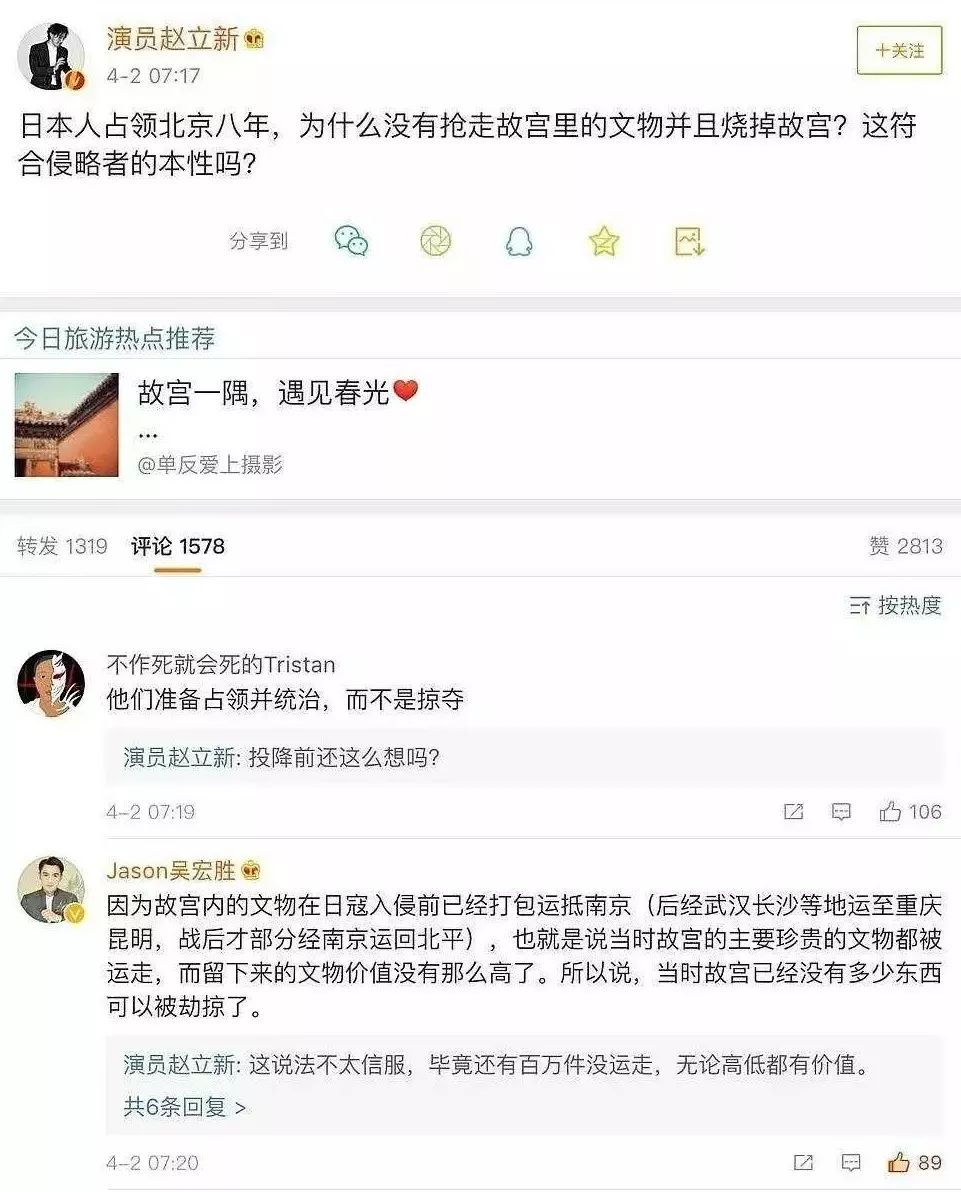Screen dimensions: 961x1192
Task: Like Tristan's comment with 106 likes
Action: click(910, 812)
